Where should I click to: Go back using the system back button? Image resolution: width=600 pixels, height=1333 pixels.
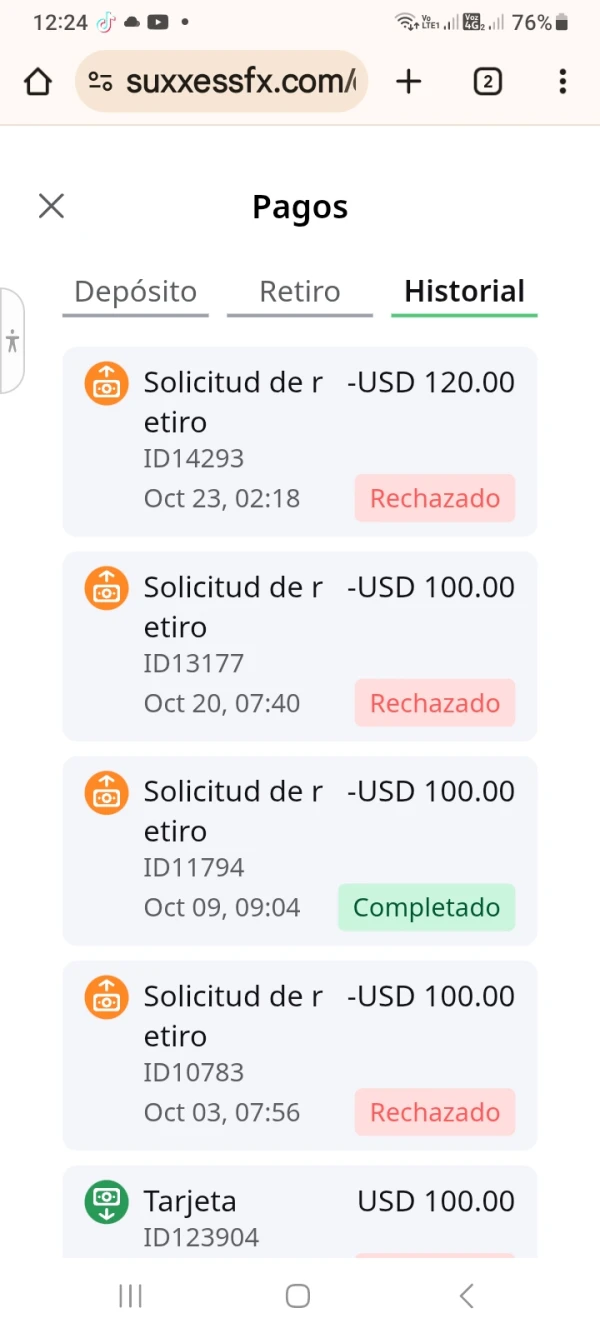point(466,1296)
